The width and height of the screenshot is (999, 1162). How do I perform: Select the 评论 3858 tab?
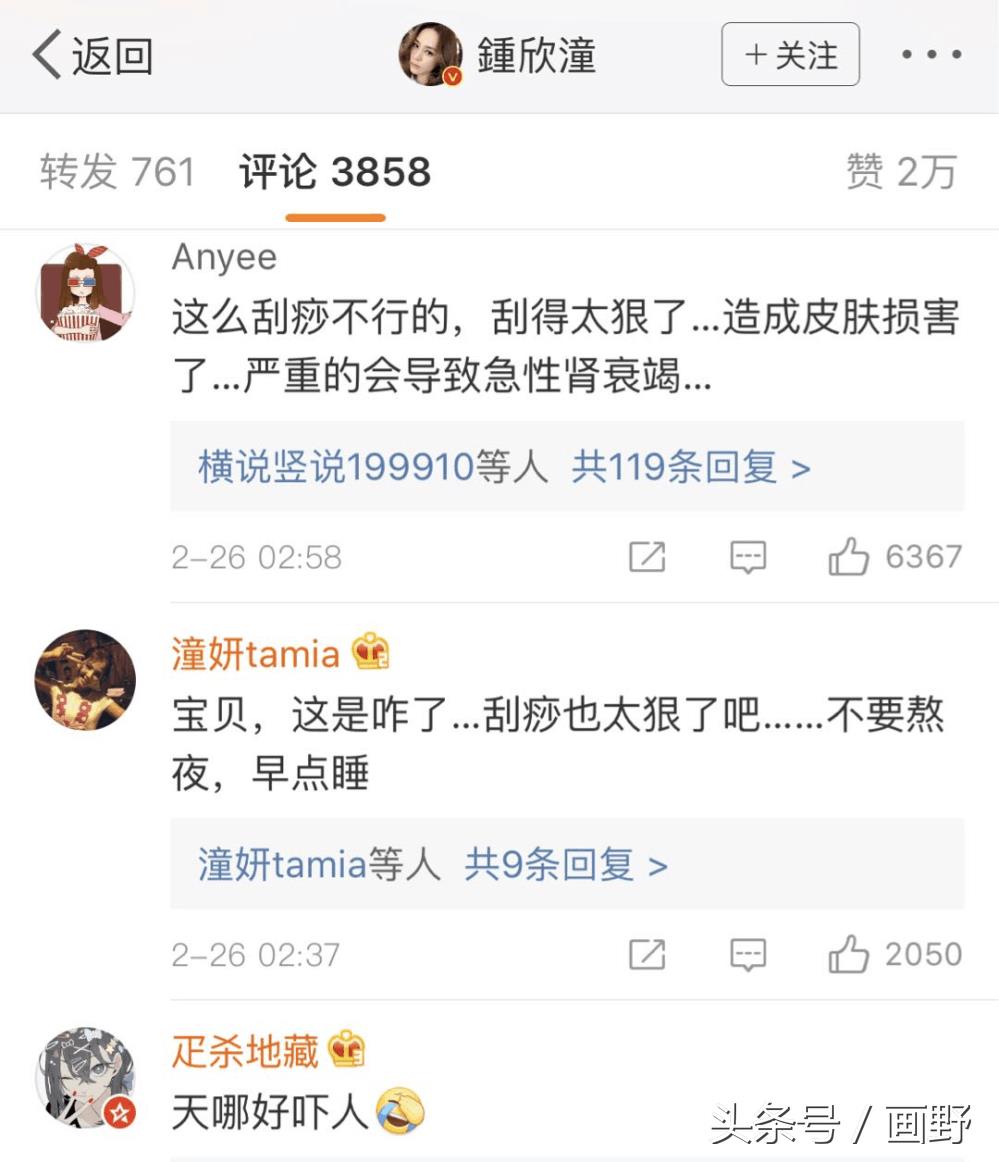(335, 172)
